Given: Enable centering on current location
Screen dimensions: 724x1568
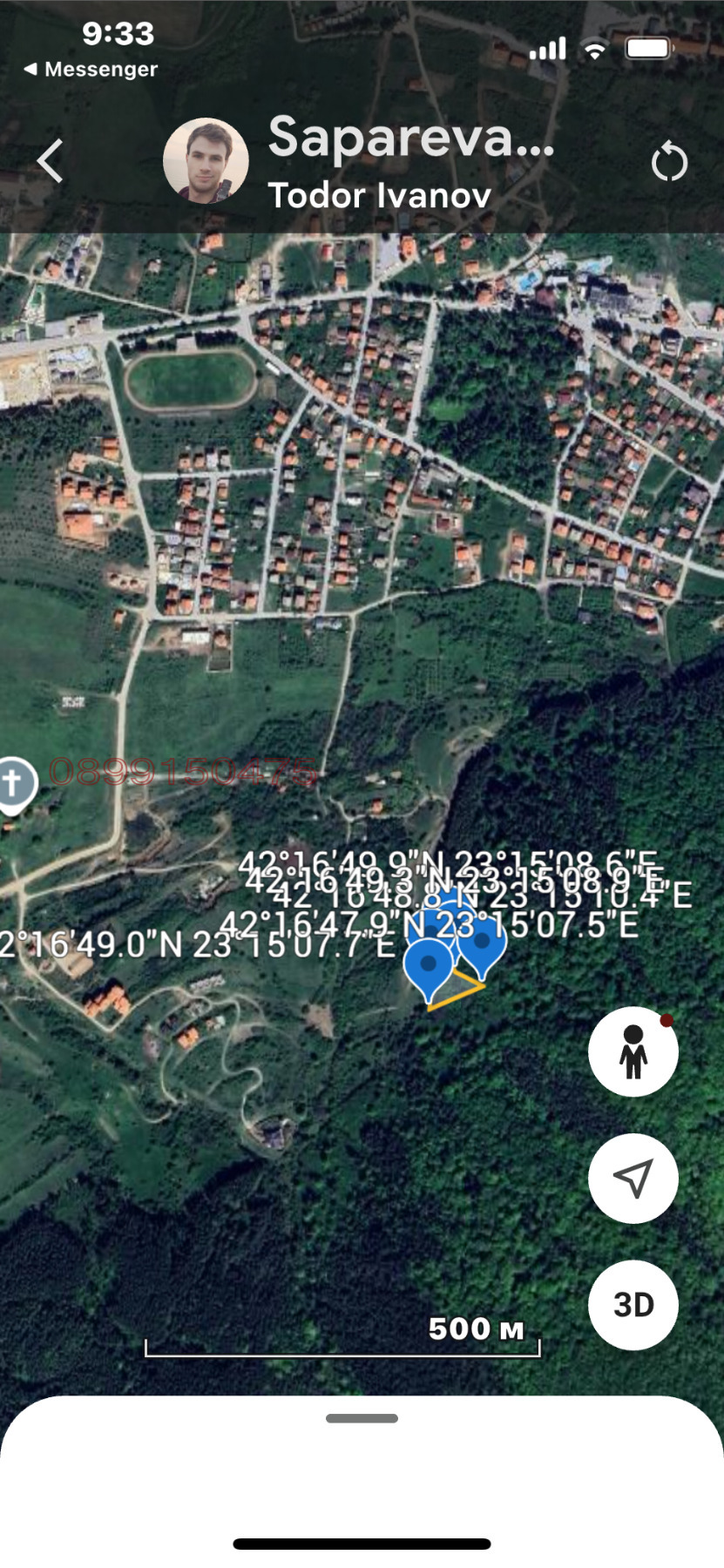Looking at the screenshot, I should pyautogui.click(x=633, y=1178).
